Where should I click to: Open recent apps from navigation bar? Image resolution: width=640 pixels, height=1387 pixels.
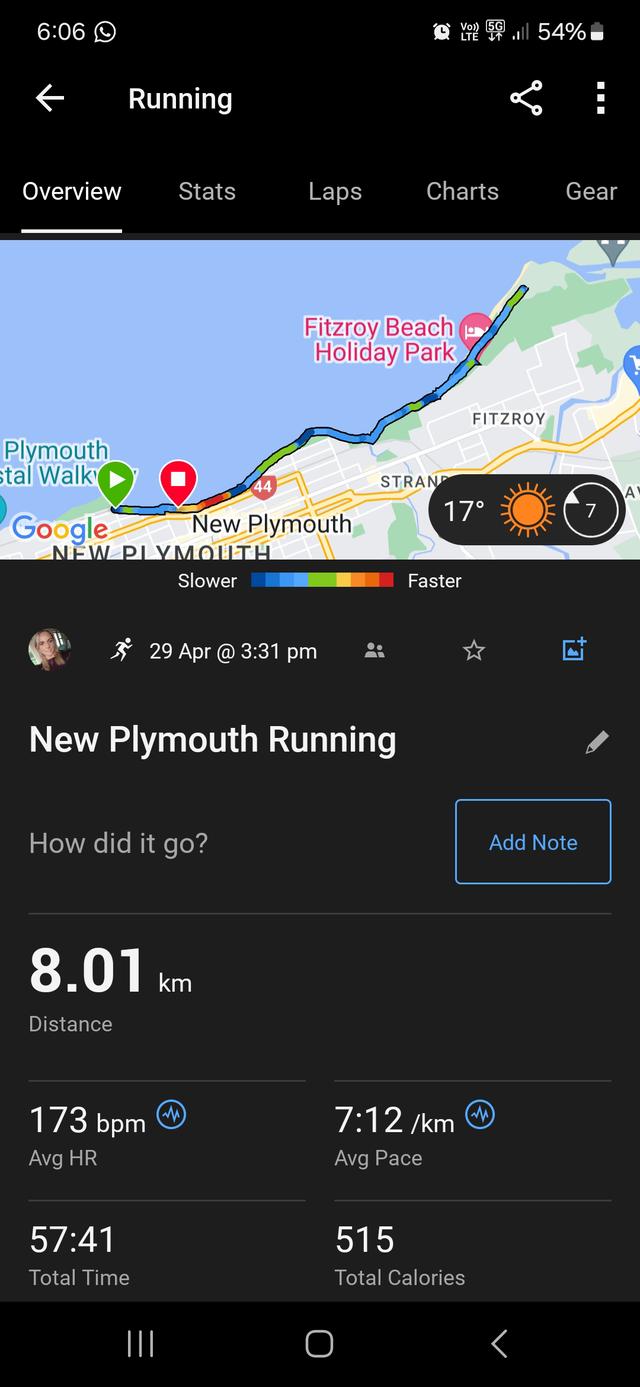tap(140, 1344)
